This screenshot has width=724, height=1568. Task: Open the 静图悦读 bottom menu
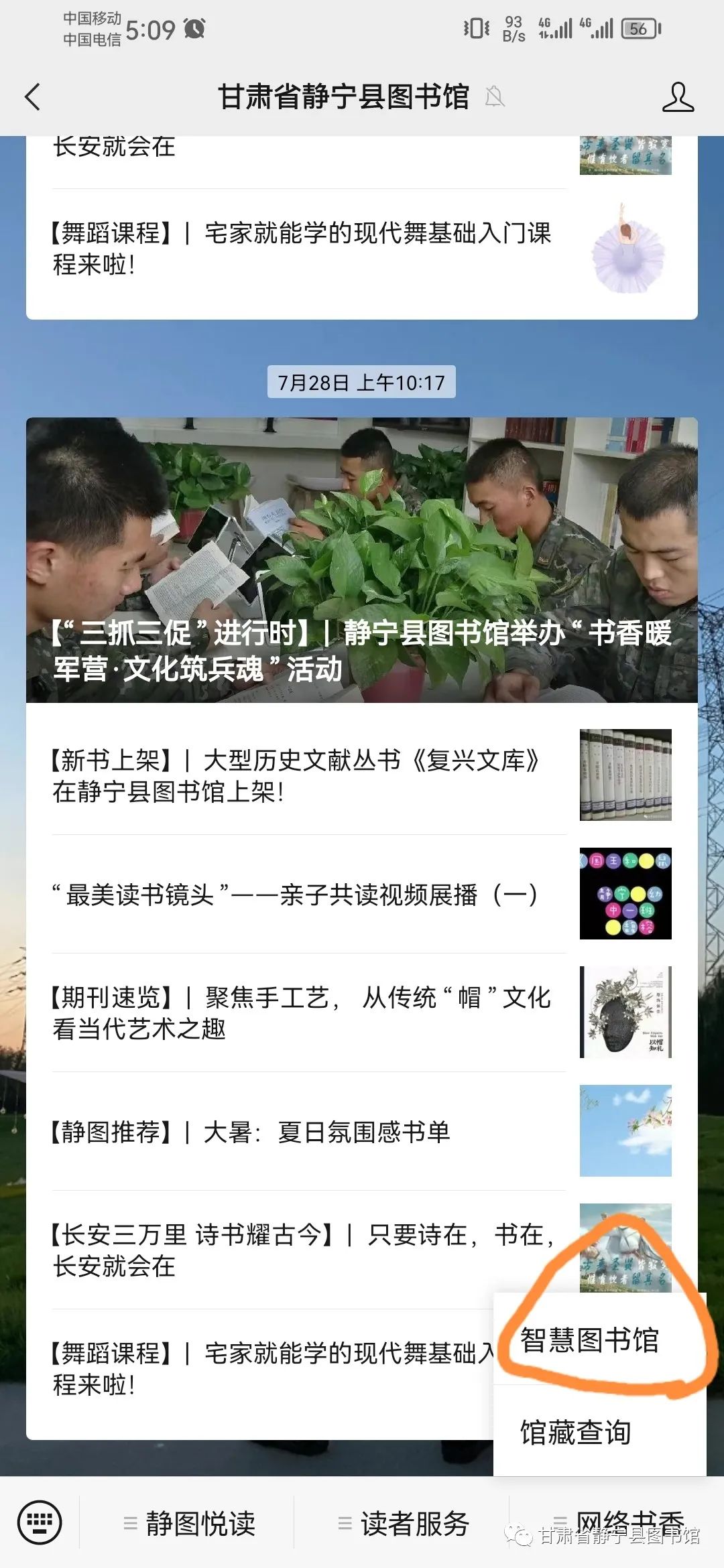(x=189, y=1523)
